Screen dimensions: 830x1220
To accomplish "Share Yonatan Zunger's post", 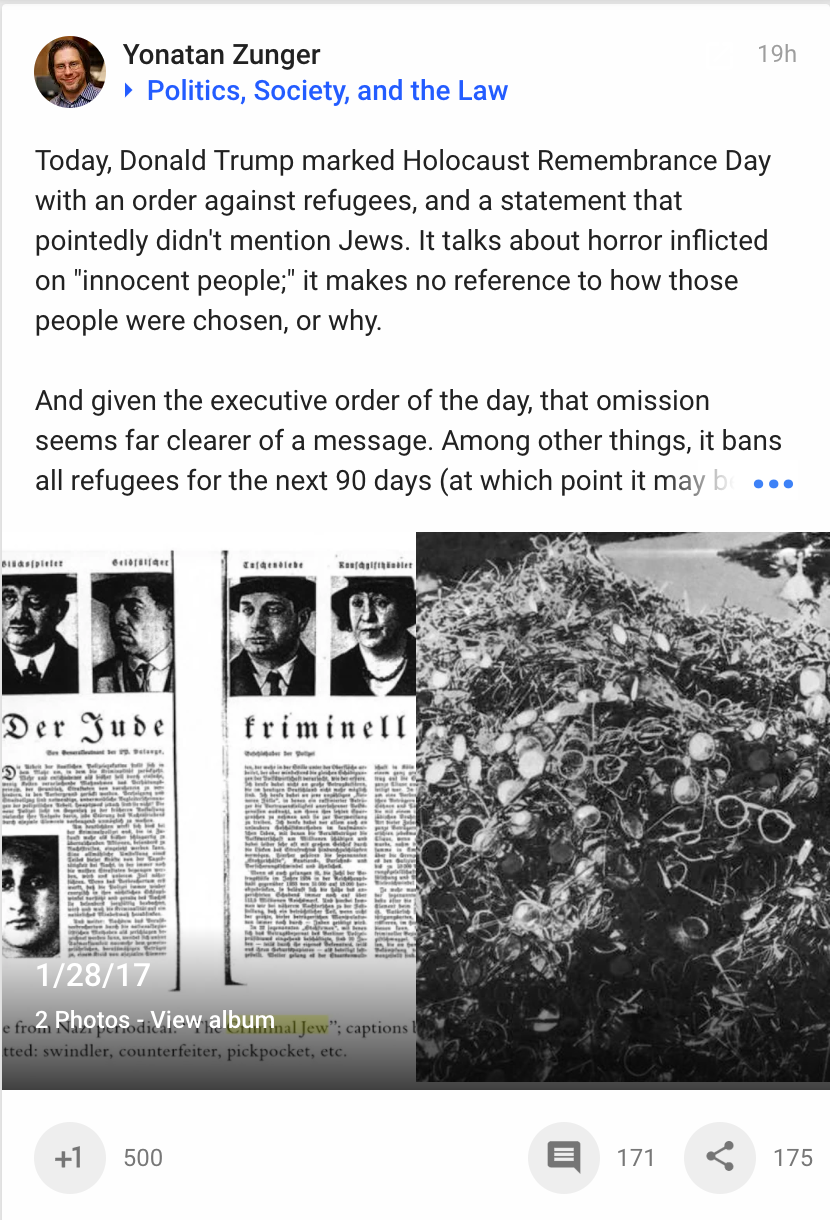I will point(720,1158).
